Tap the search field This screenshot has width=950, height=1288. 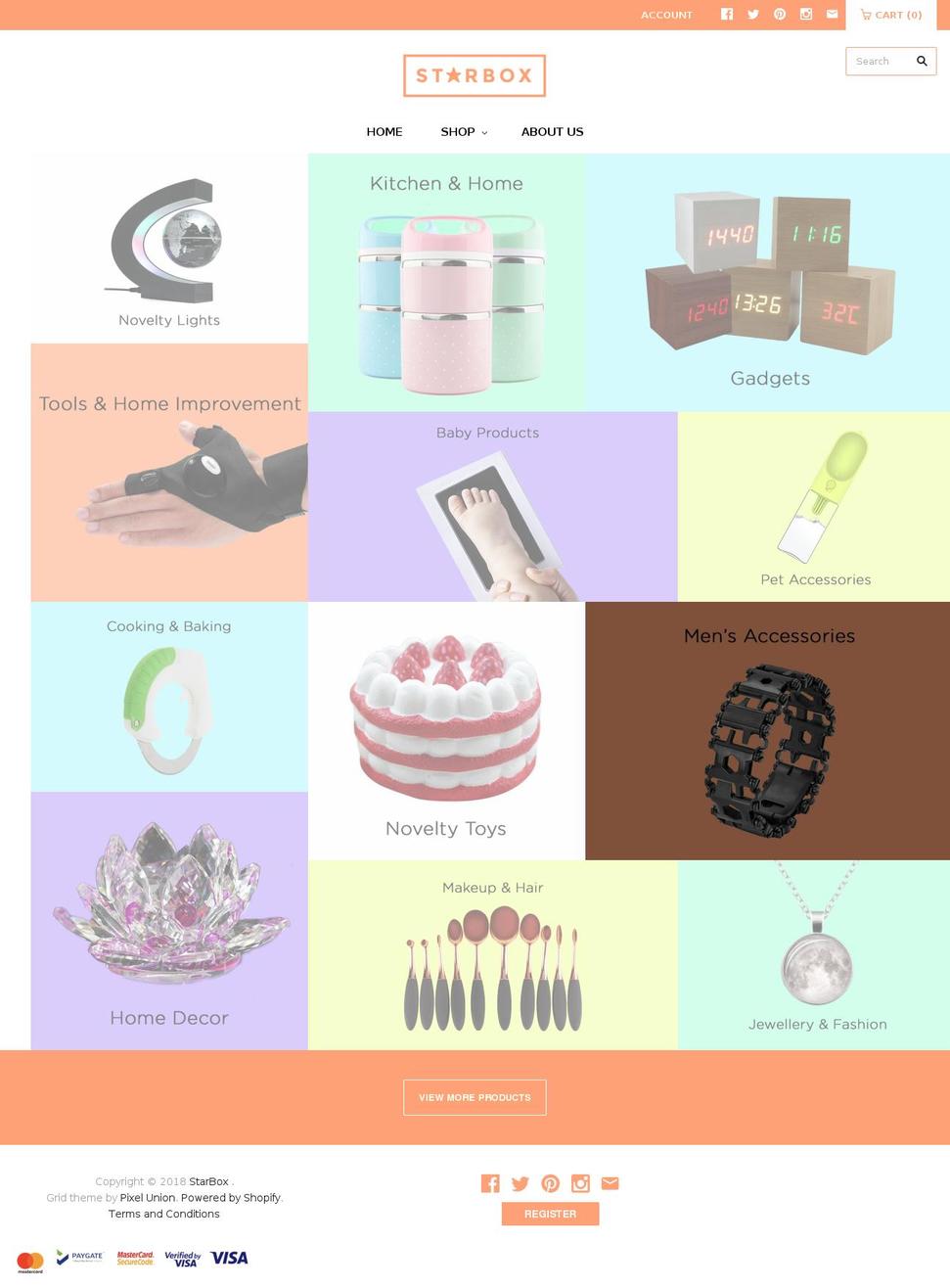coord(878,61)
